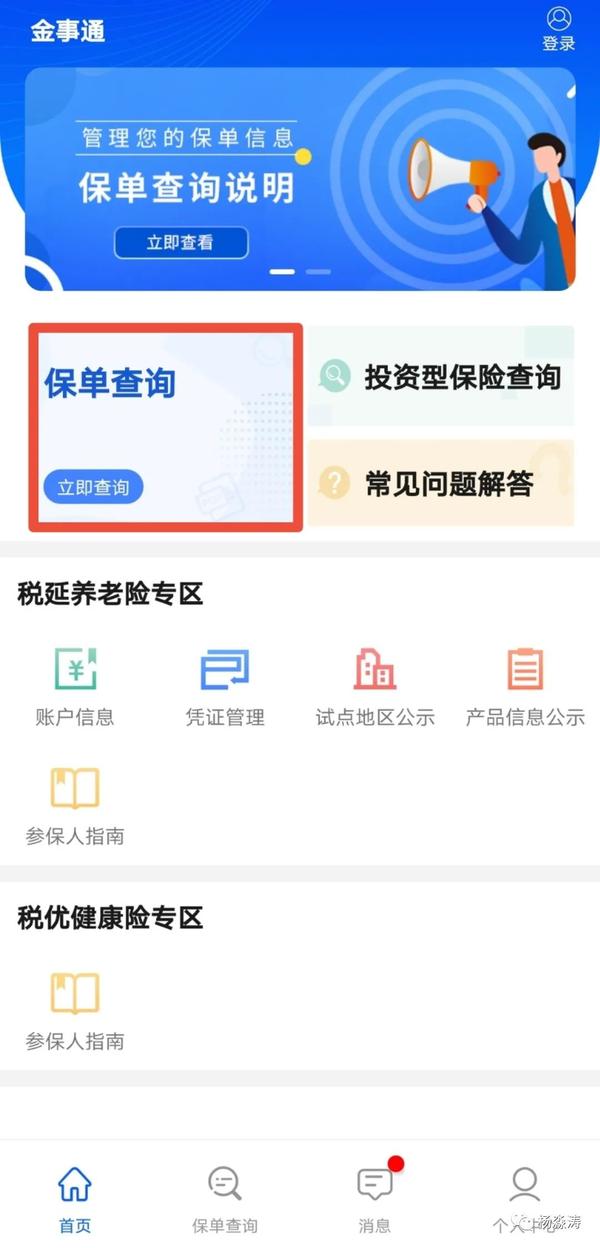600x1248 pixels.
Task: Open the 保单查询 card with 立即查询
Action: point(165,427)
